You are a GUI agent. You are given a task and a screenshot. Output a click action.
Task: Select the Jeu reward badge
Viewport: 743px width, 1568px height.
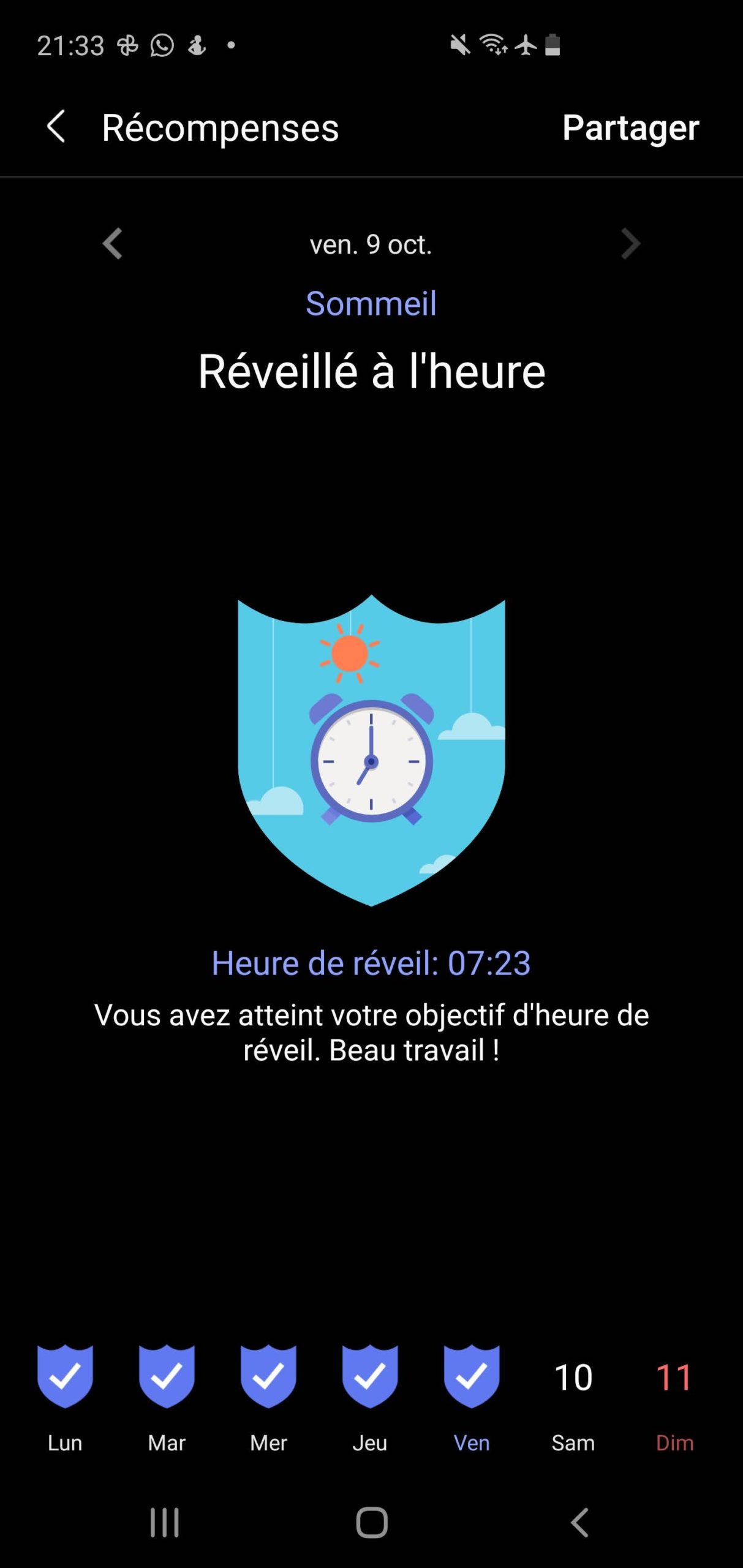(370, 1377)
